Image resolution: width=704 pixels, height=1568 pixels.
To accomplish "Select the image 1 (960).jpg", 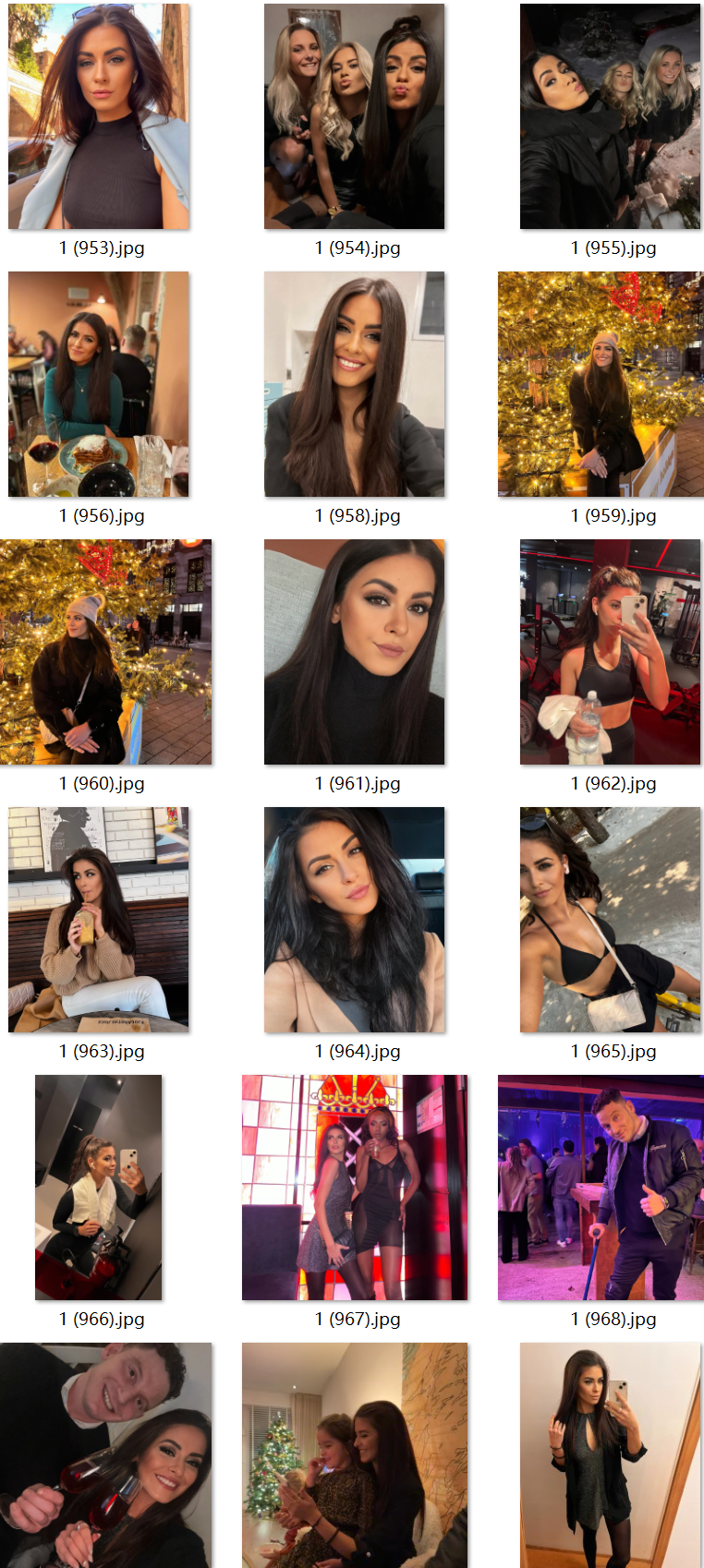I will [x=105, y=652].
